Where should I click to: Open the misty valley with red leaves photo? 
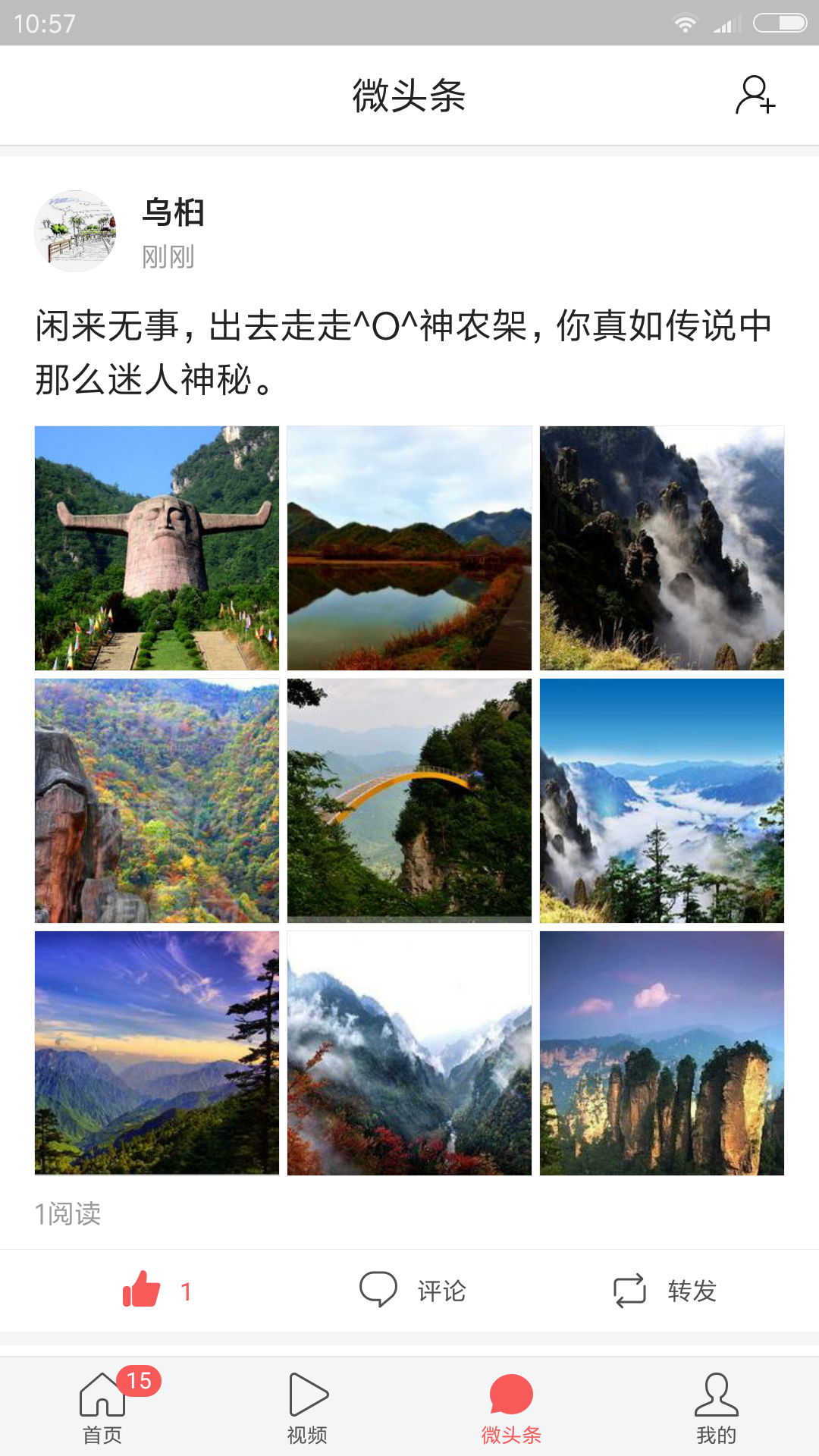coord(409,1053)
